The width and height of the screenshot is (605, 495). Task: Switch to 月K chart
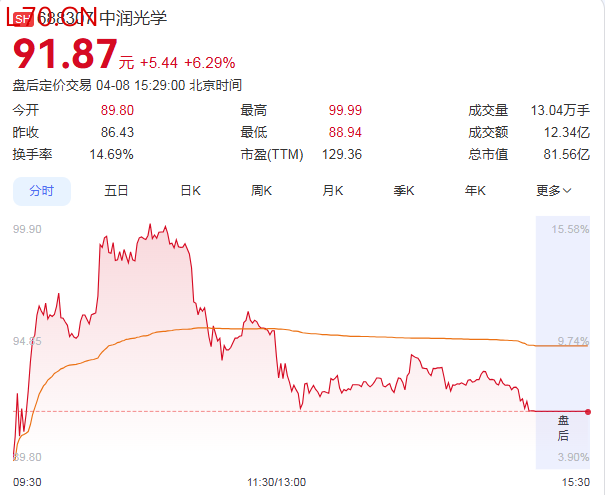pos(333,190)
